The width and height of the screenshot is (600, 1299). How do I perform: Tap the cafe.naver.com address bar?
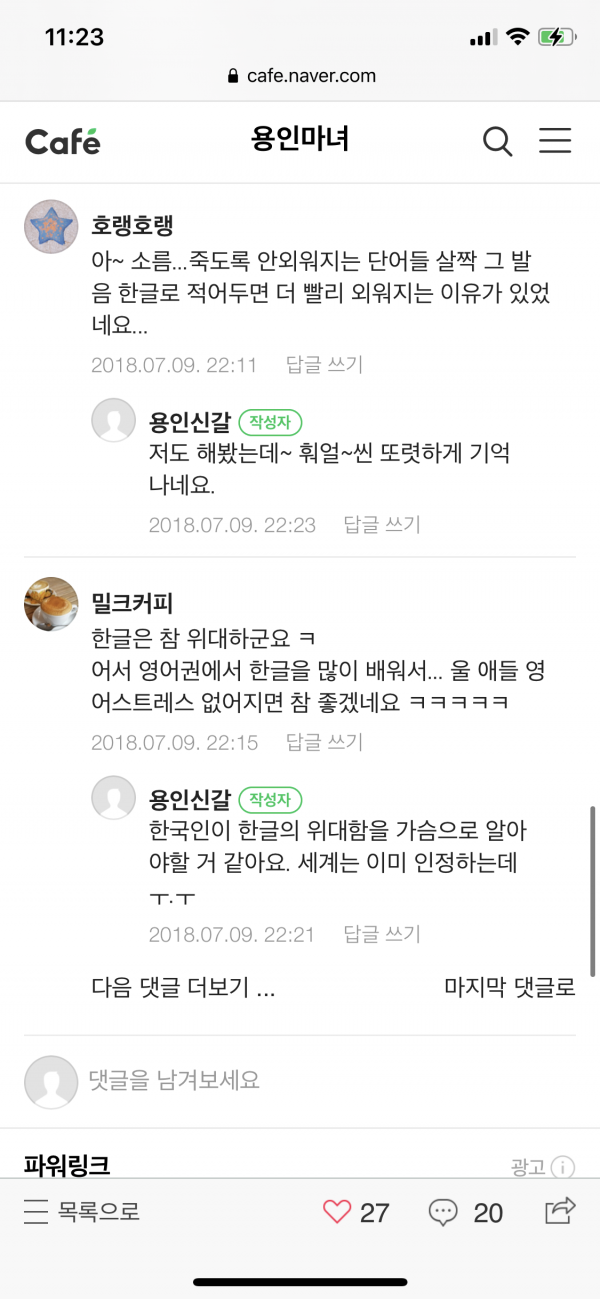point(300,75)
